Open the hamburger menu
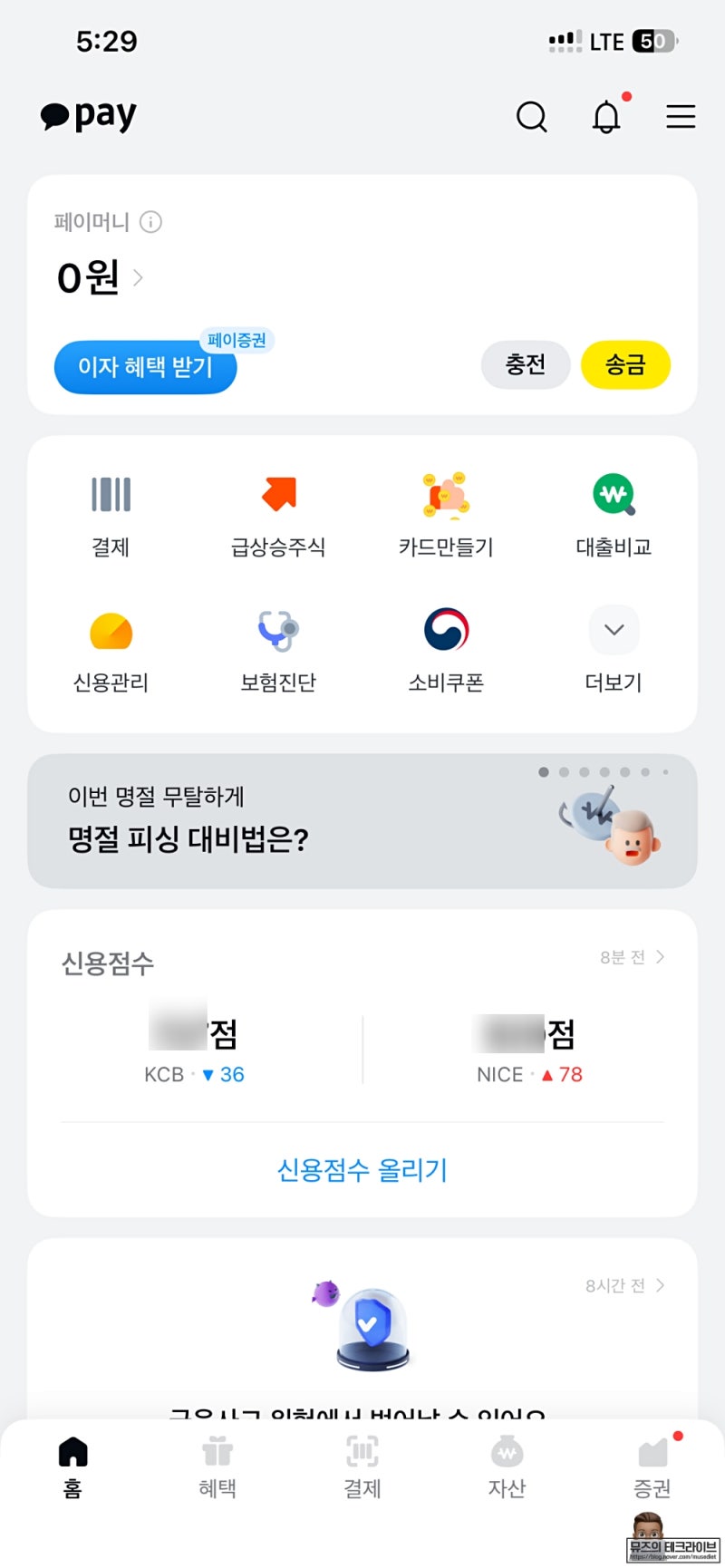 (x=681, y=117)
